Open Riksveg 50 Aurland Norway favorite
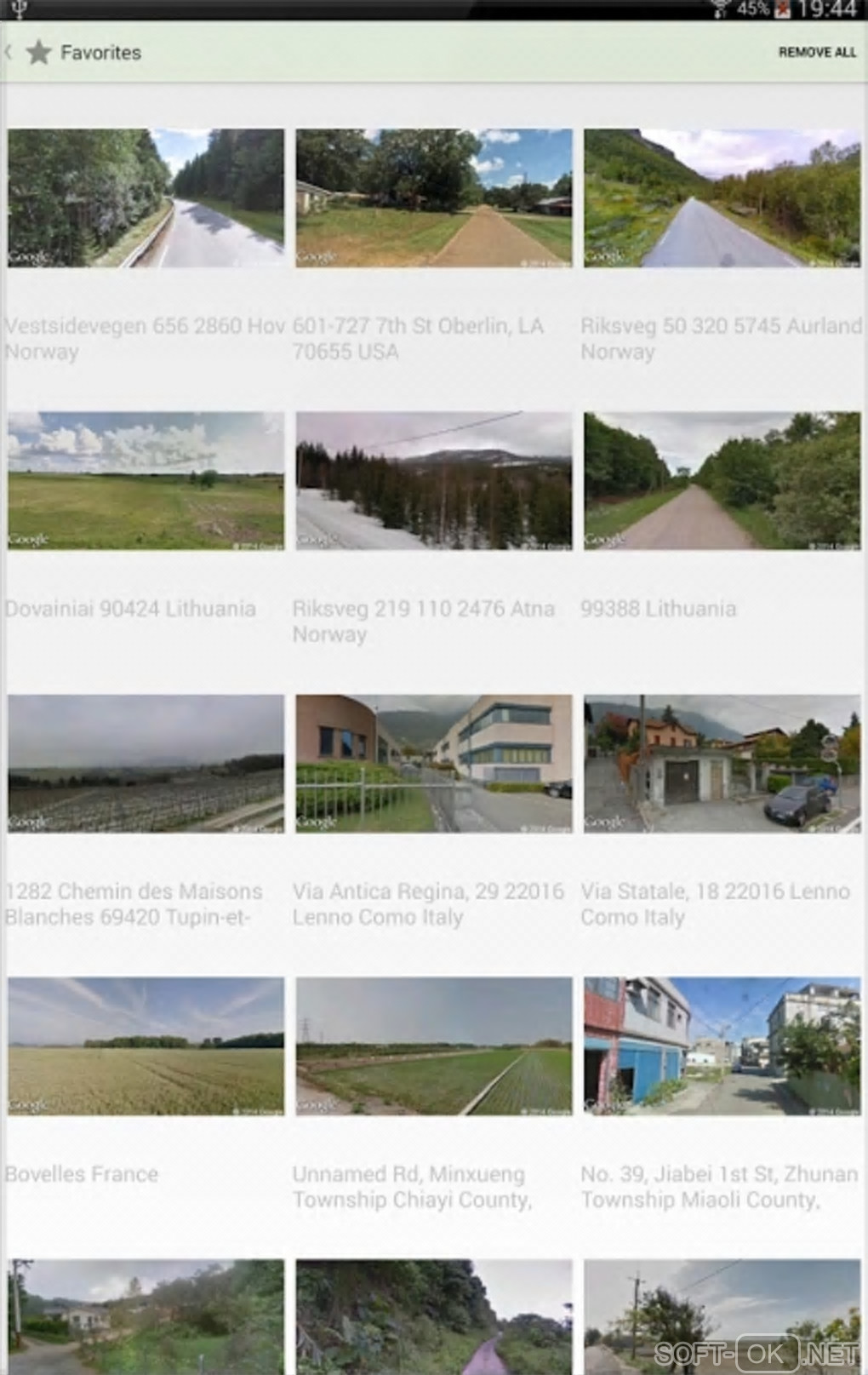868x1375 pixels. click(722, 198)
